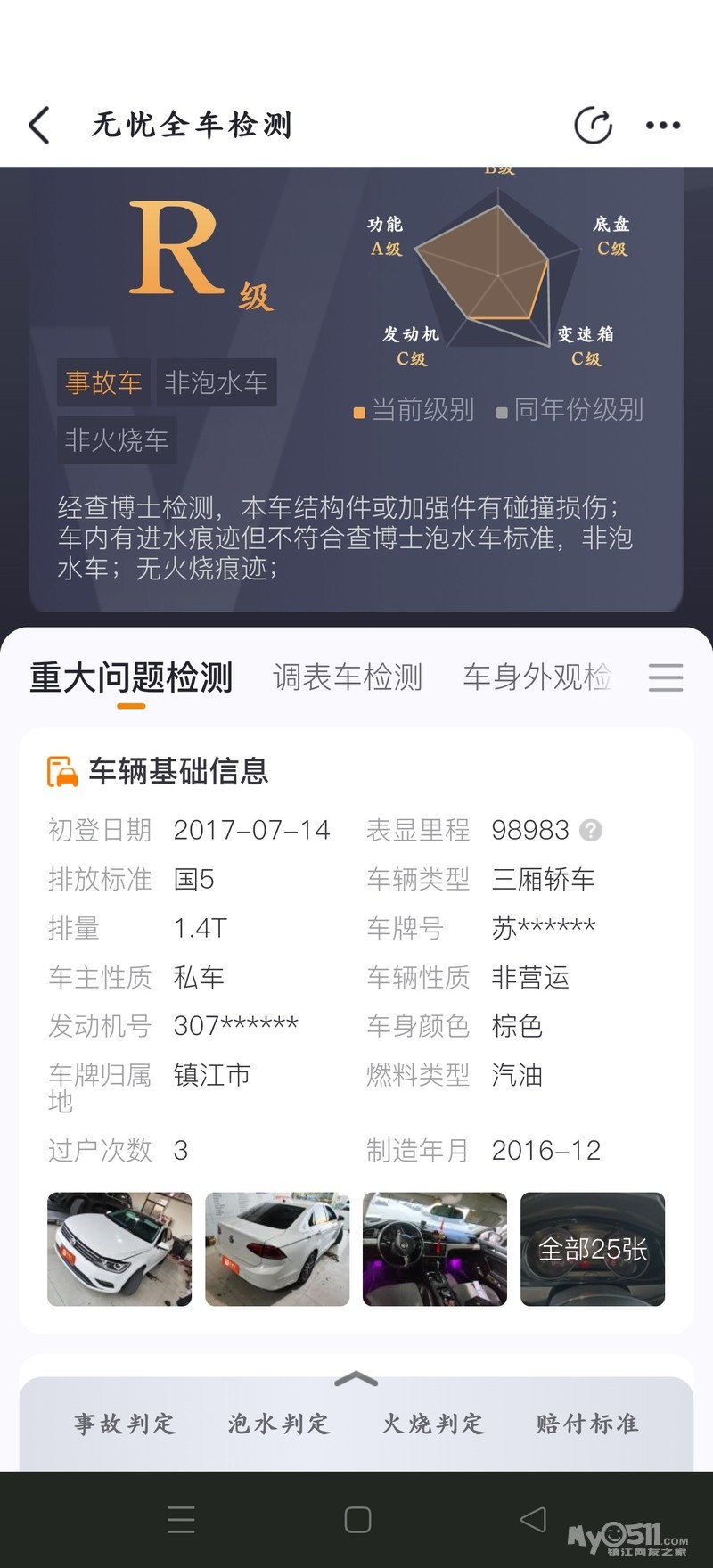Image resolution: width=713 pixels, height=1568 pixels.
Task: Go back from 无忧全车检测 page
Action: (x=39, y=126)
